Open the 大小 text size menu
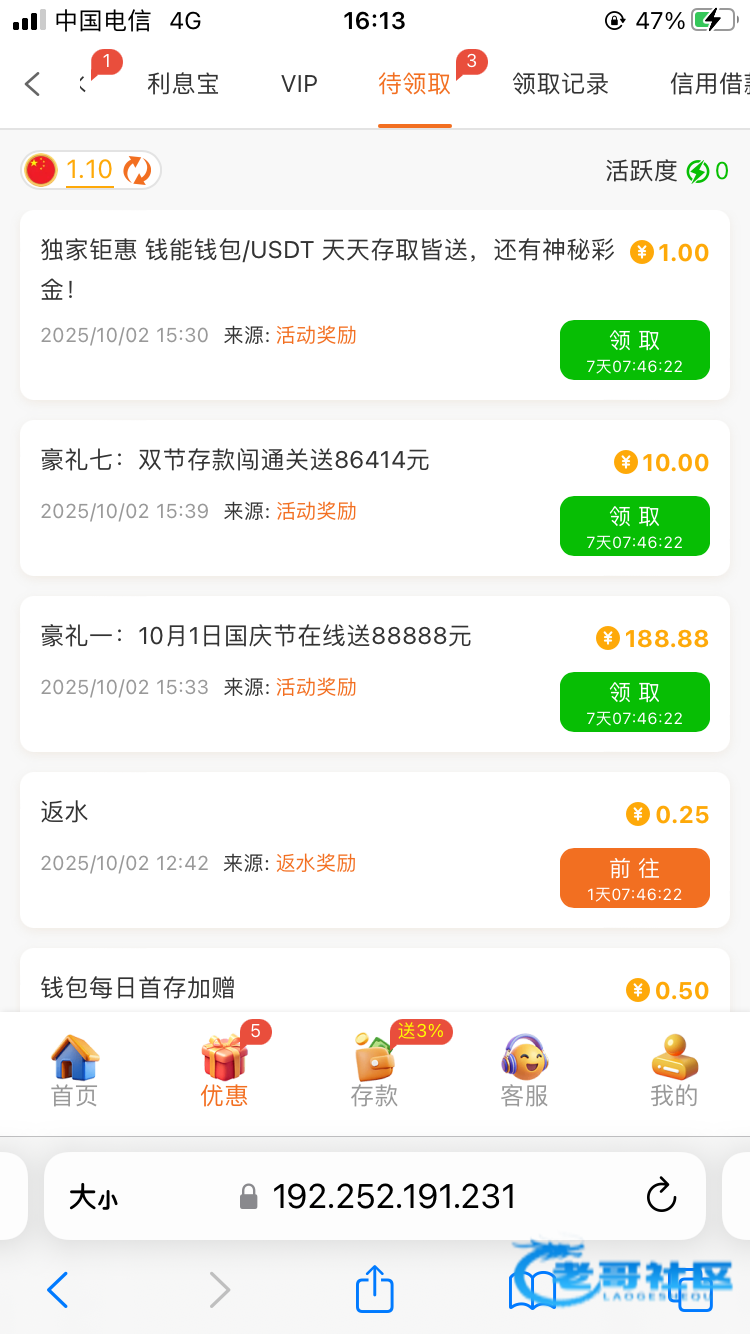750x1334 pixels. click(x=93, y=1197)
